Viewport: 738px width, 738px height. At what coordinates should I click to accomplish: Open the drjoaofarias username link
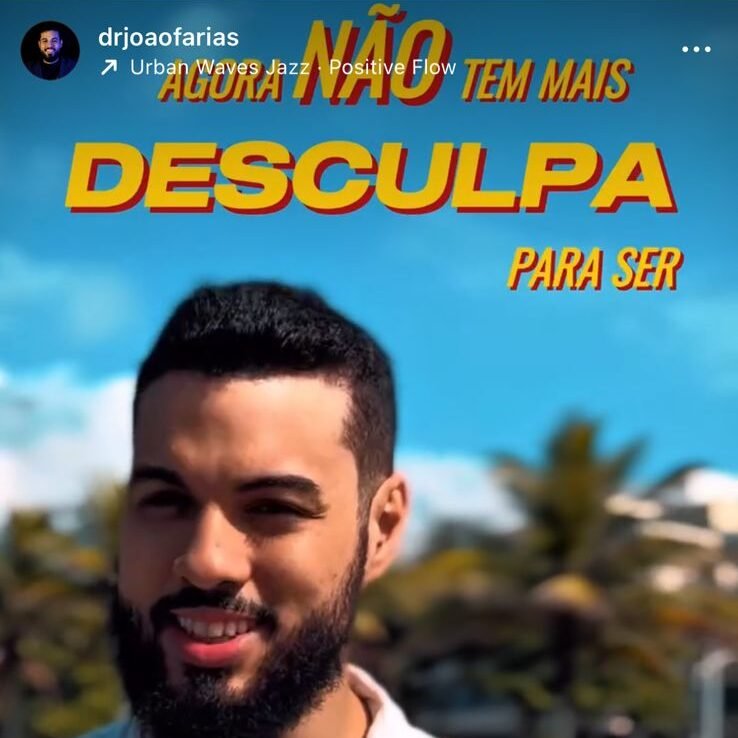pyautogui.click(x=168, y=37)
